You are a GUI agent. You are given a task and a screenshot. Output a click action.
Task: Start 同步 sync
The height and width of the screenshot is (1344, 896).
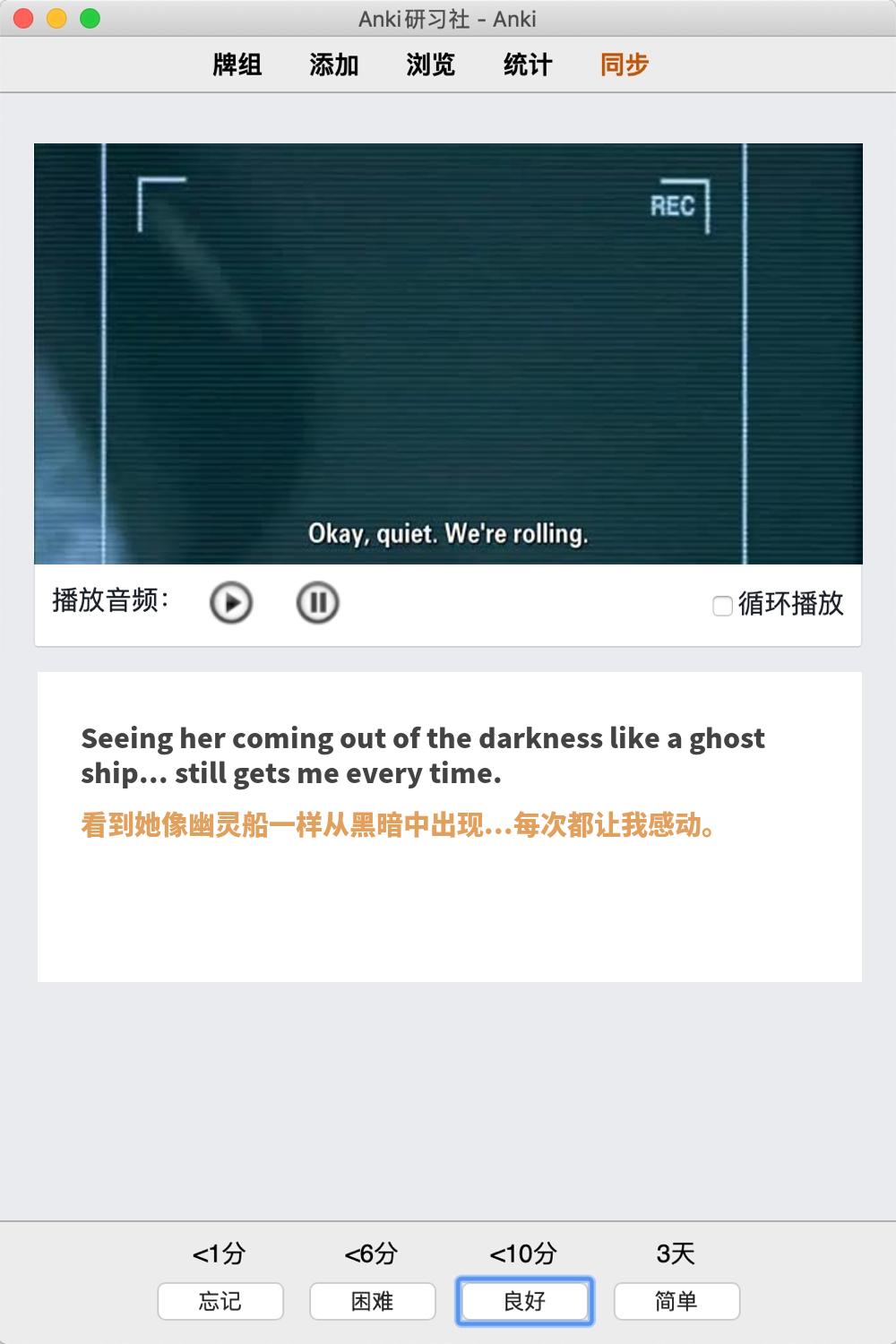(624, 65)
